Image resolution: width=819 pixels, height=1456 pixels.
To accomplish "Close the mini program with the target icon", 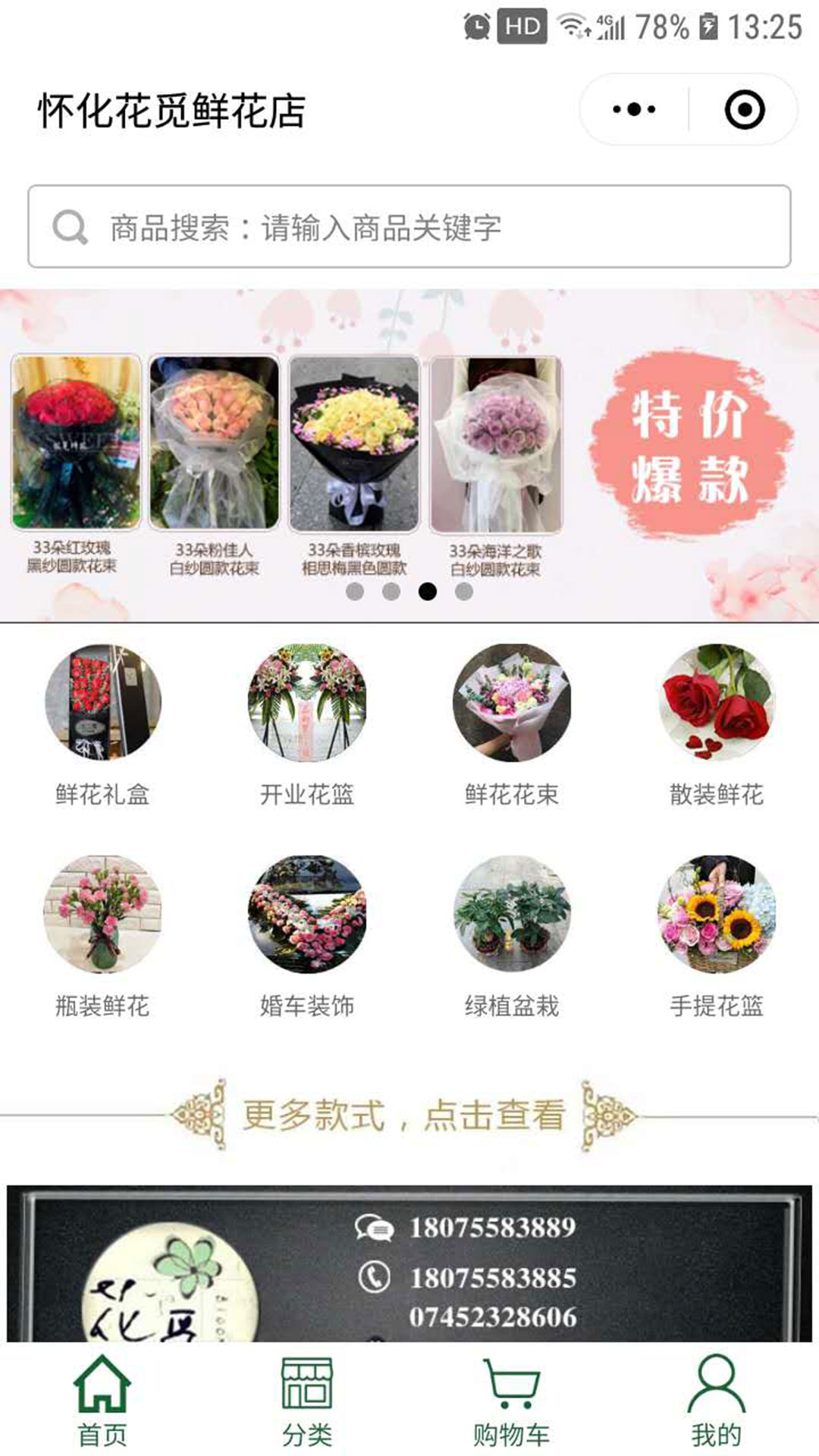I will click(x=744, y=109).
